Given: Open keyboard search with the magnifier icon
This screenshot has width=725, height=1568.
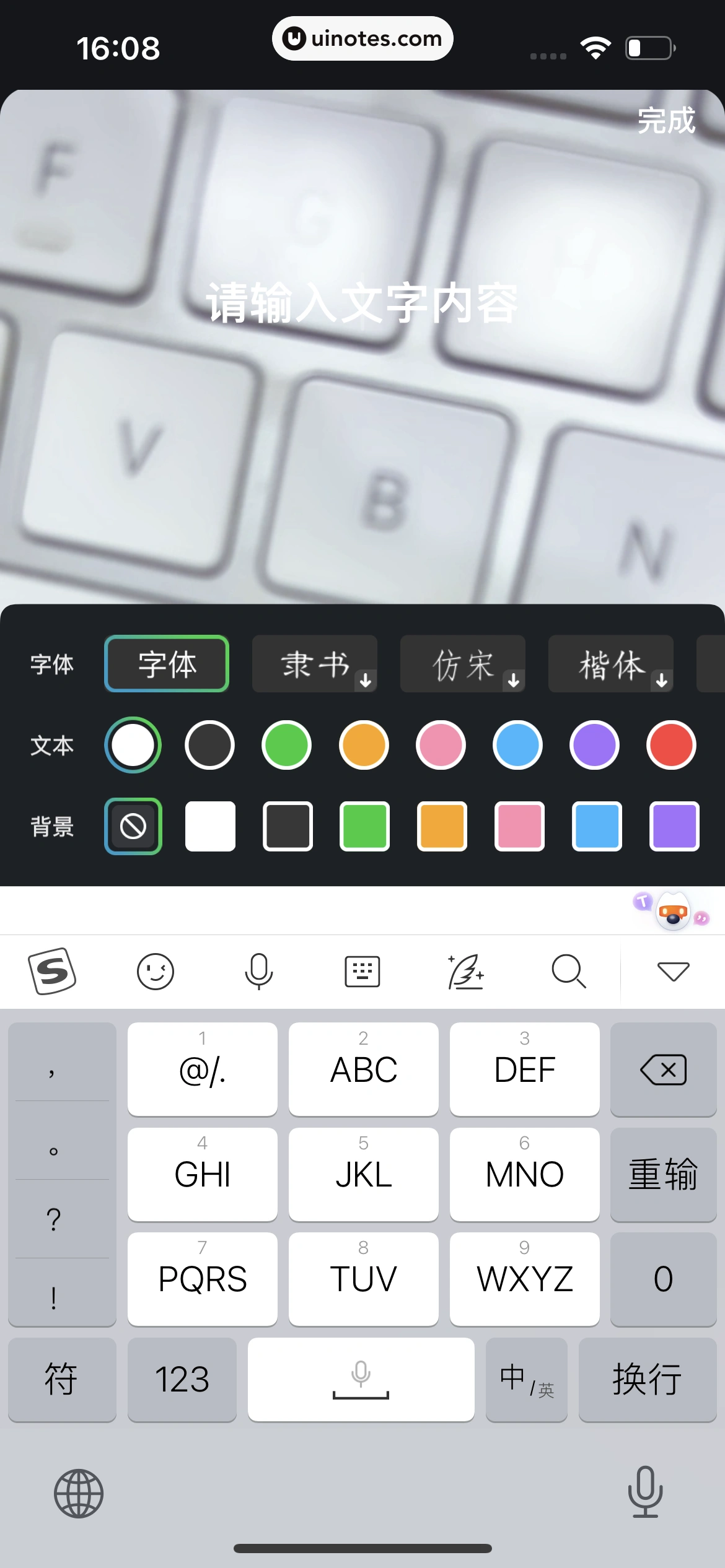Looking at the screenshot, I should [x=568, y=971].
